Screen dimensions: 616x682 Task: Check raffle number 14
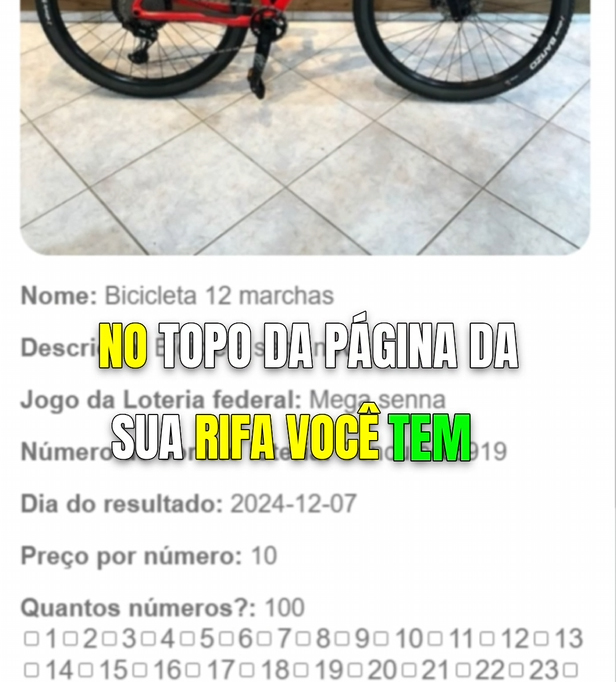point(32,669)
